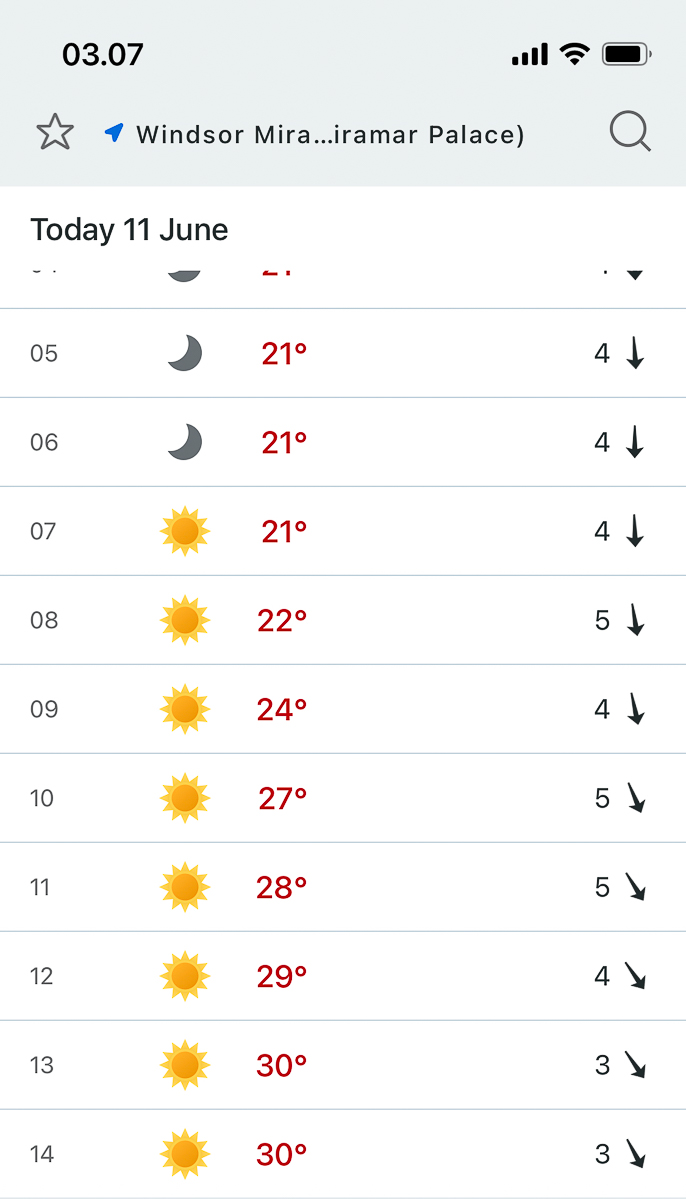Add this location to favorites with star
686x1200 pixels.
pos(55,132)
